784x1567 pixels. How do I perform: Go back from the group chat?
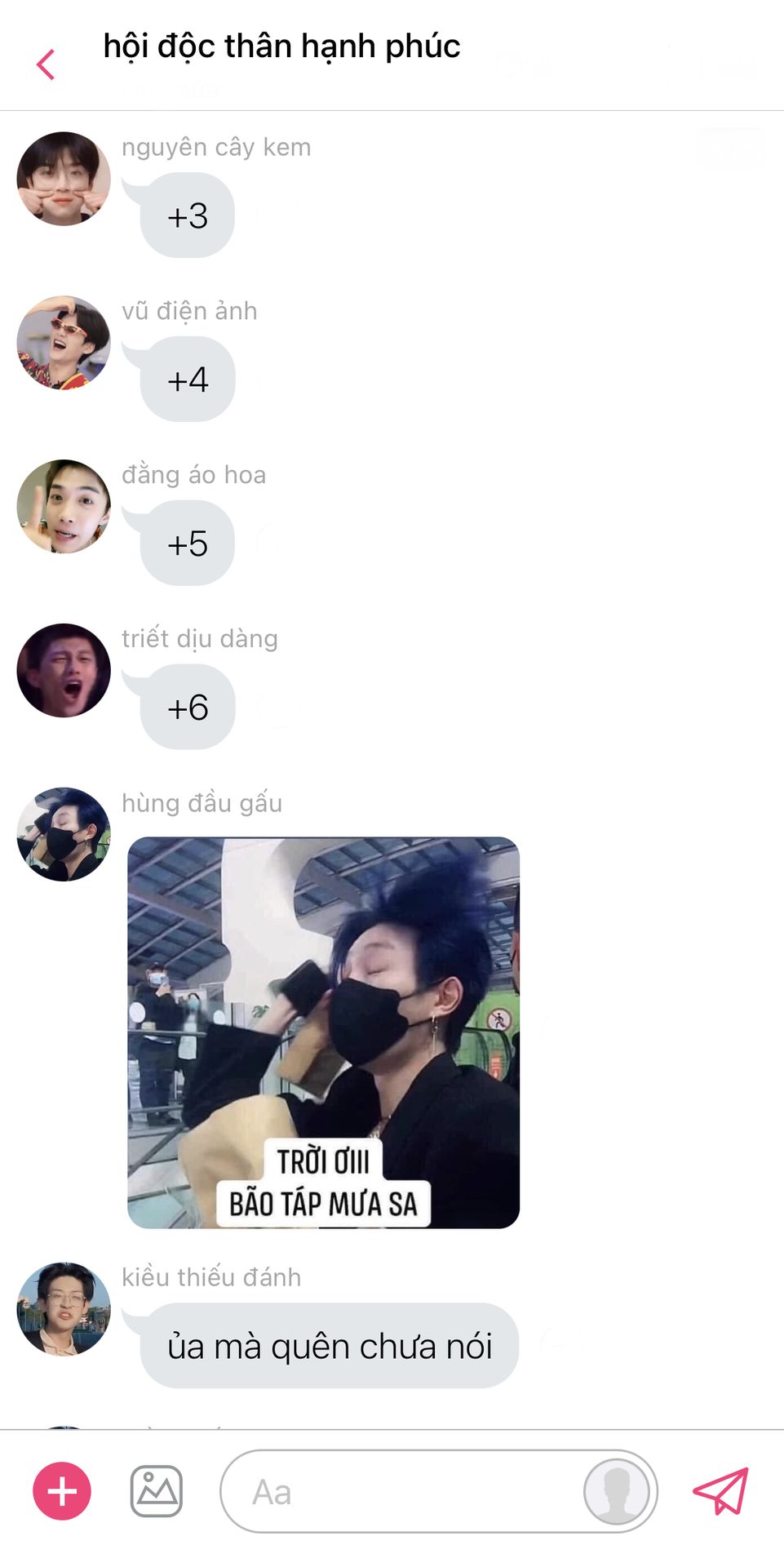point(47,64)
